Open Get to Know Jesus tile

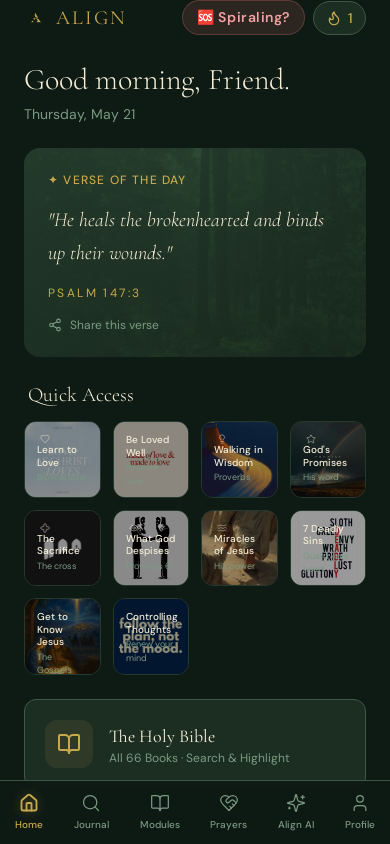(62, 636)
